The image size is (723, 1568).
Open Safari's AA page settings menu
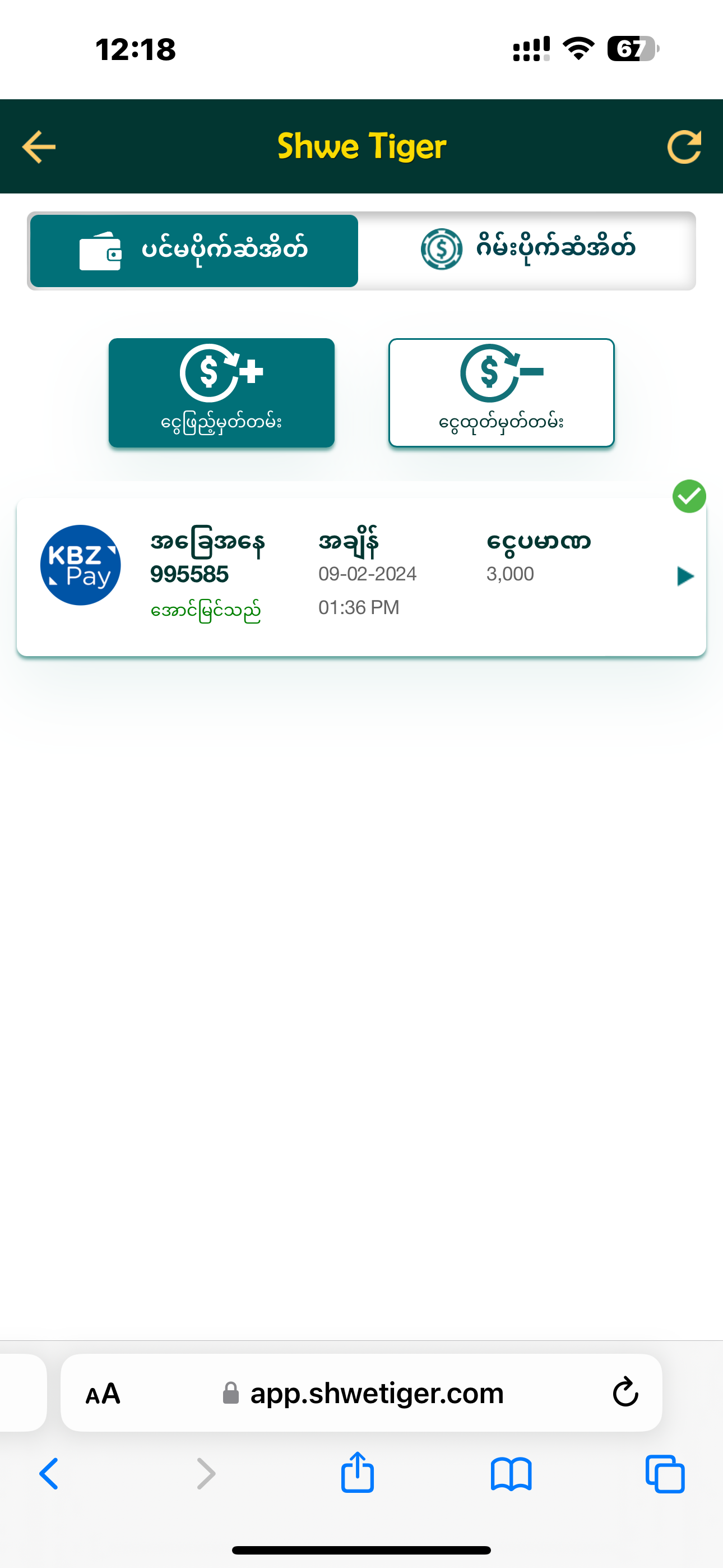[103, 1393]
